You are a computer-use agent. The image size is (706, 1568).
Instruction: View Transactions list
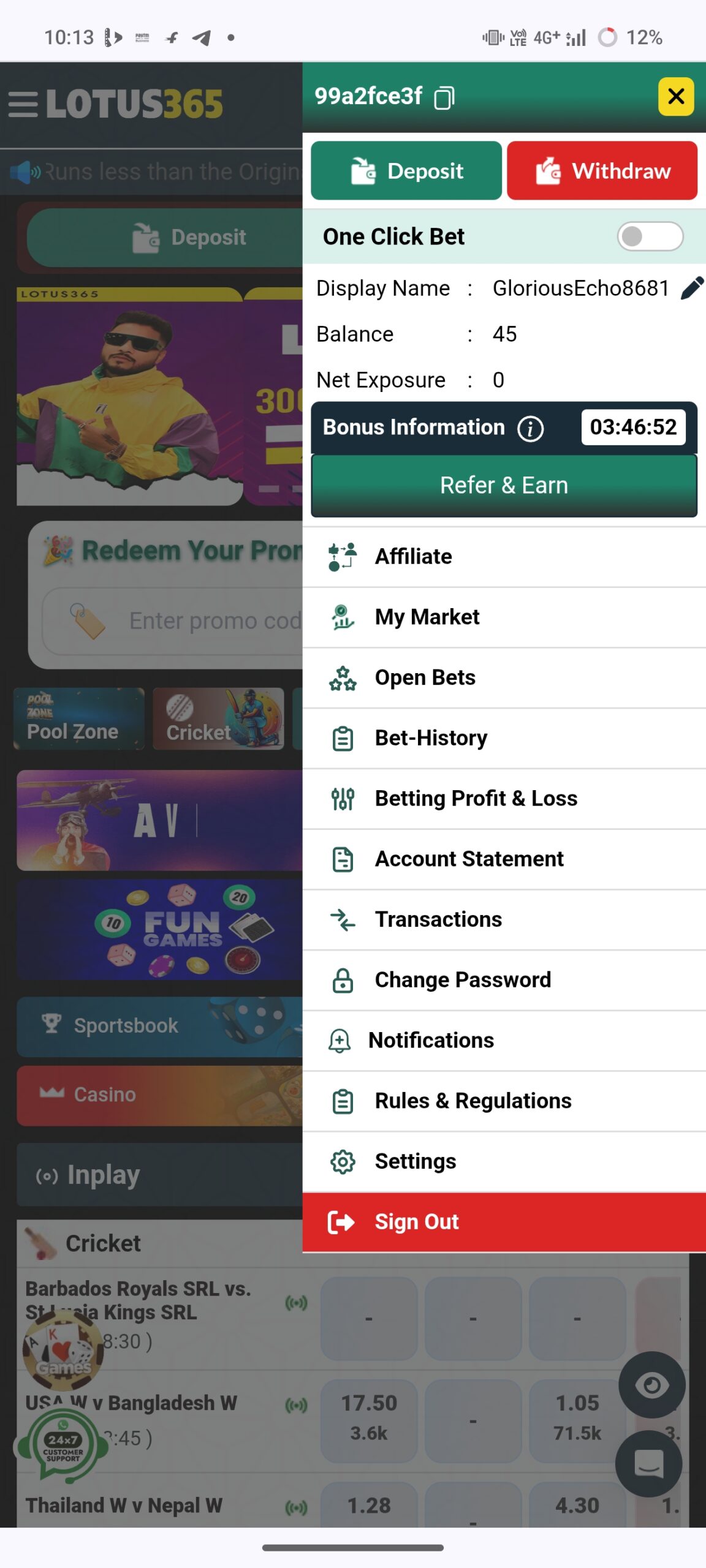(x=438, y=919)
